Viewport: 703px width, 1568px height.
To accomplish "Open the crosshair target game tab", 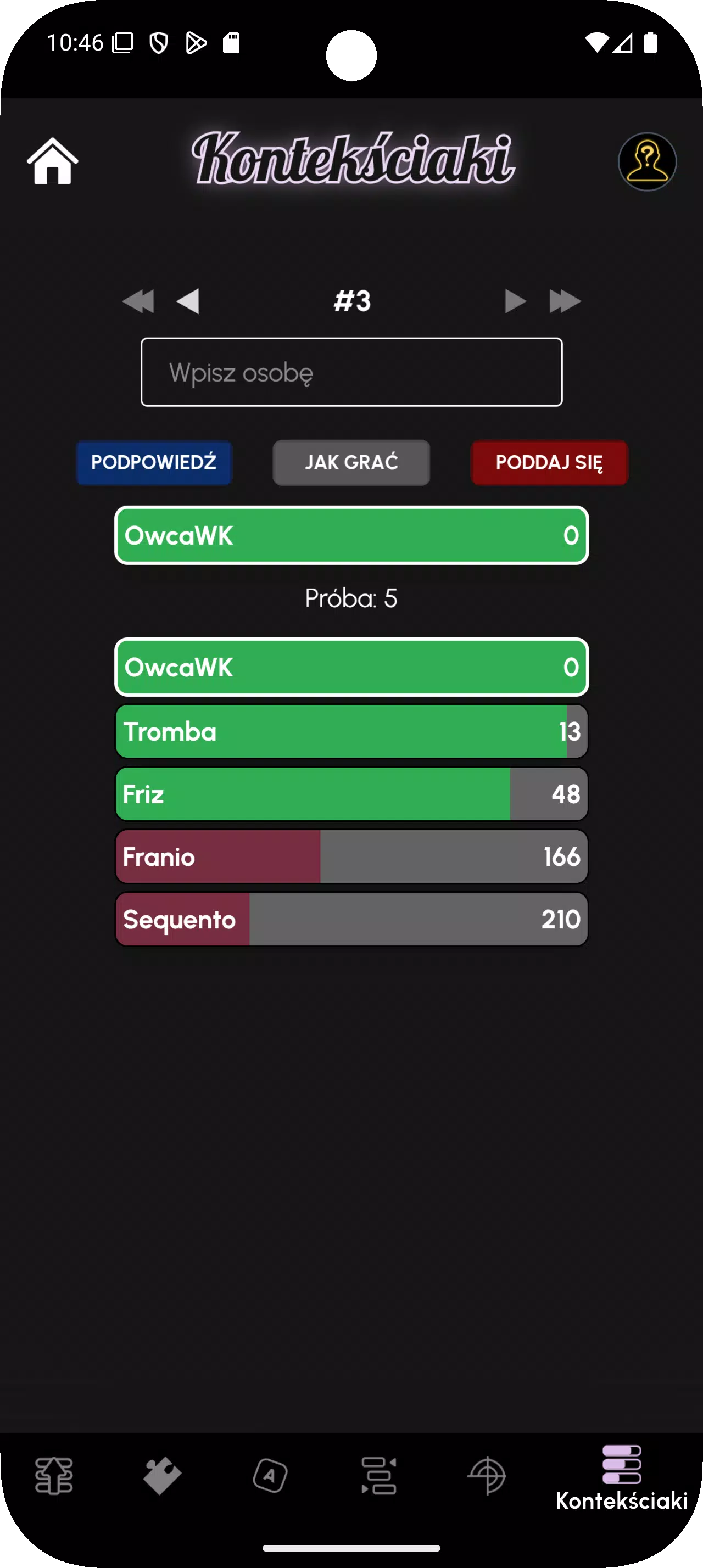I will tap(486, 1475).
